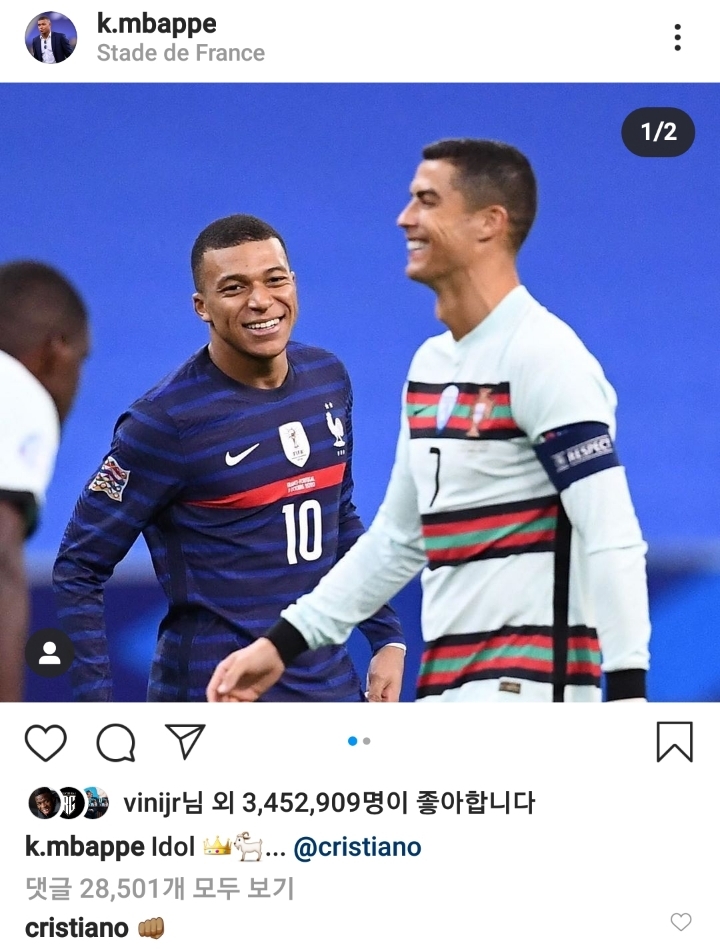Open the k.mbappe username in the header
This screenshot has height=951, width=720.
coord(156,24)
